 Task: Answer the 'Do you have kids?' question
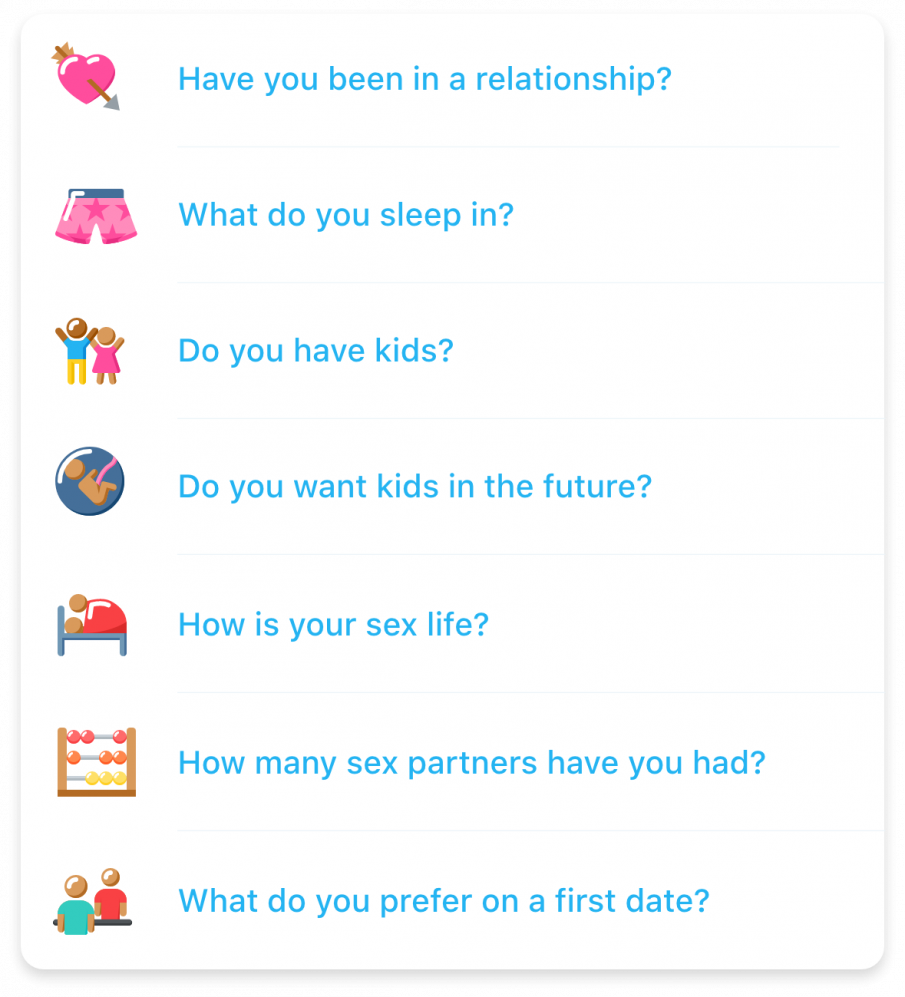click(315, 351)
